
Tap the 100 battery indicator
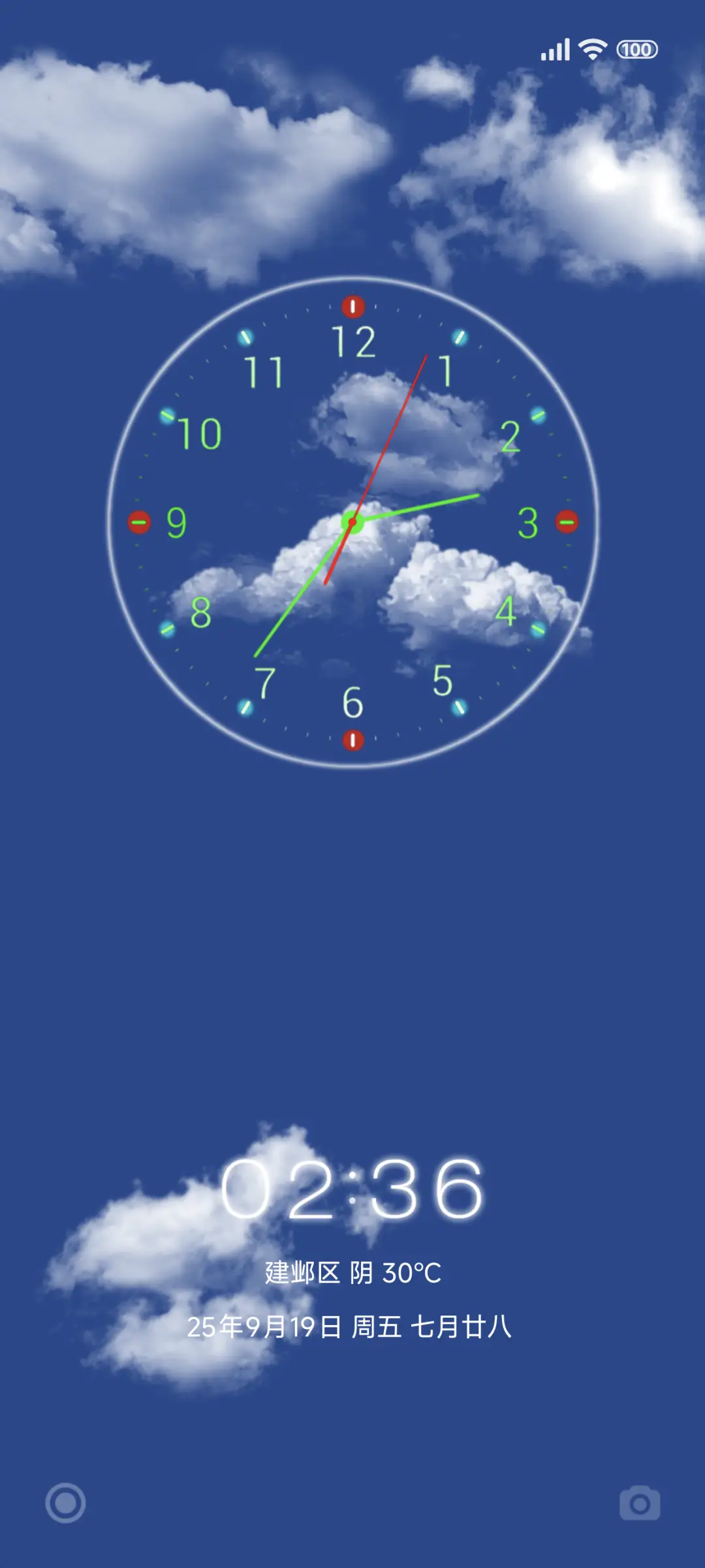pyautogui.click(x=636, y=48)
